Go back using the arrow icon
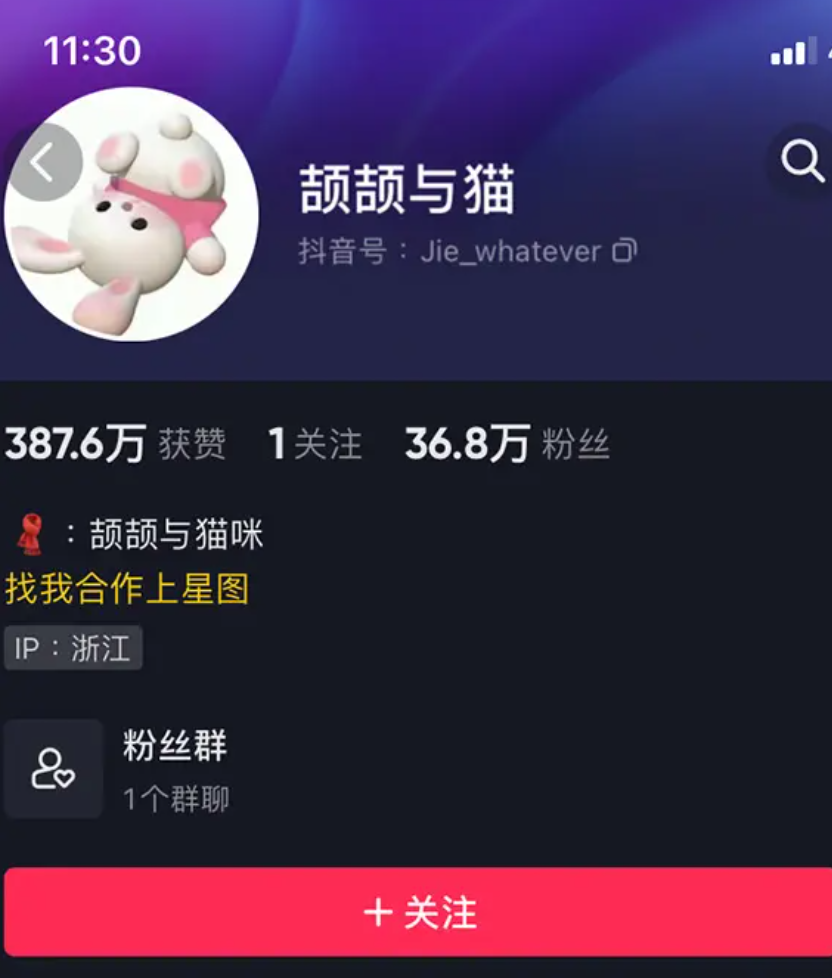This screenshot has height=978, width=832. 43,162
